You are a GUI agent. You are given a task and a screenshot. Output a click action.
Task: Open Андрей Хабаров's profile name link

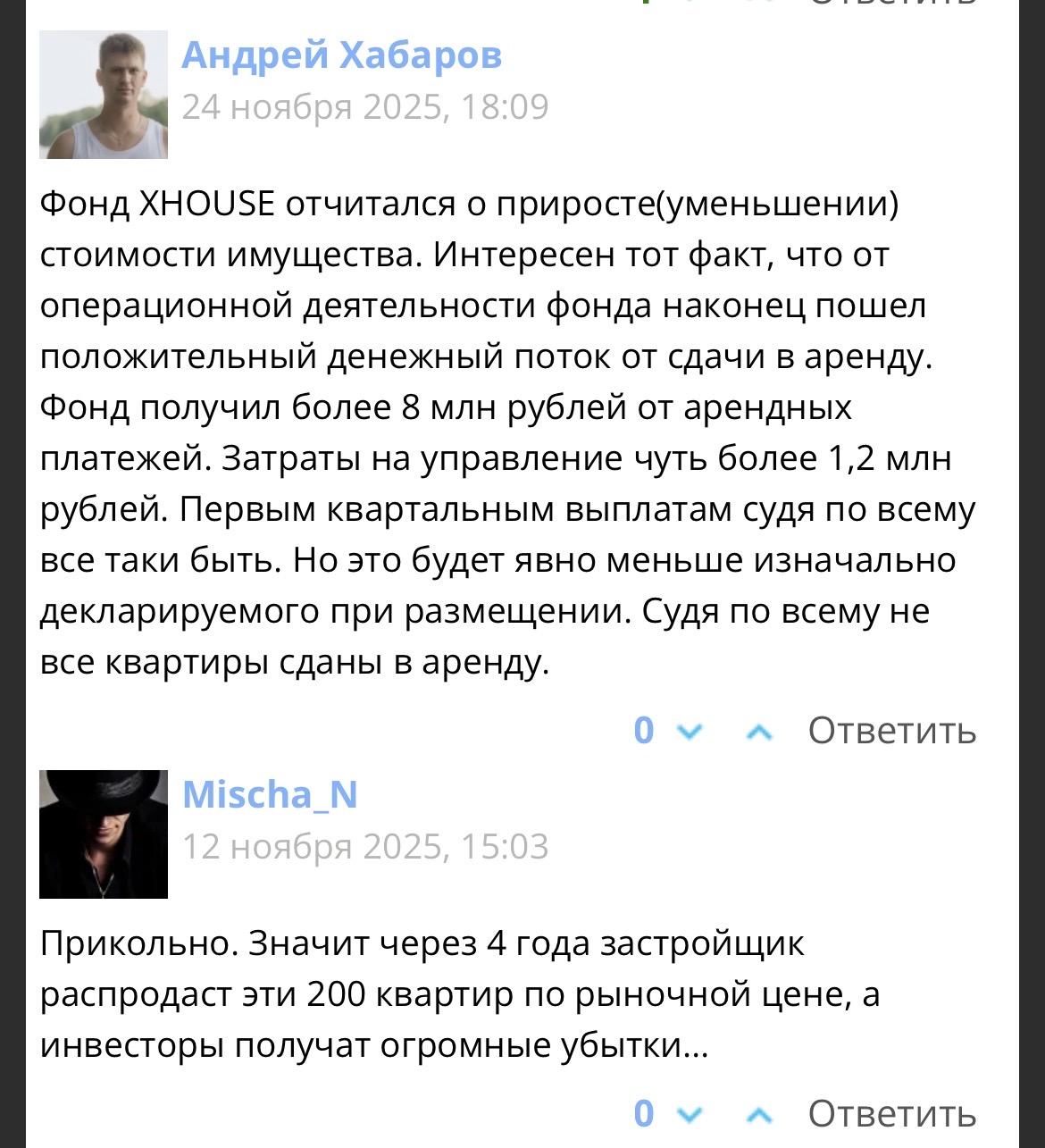341,55
